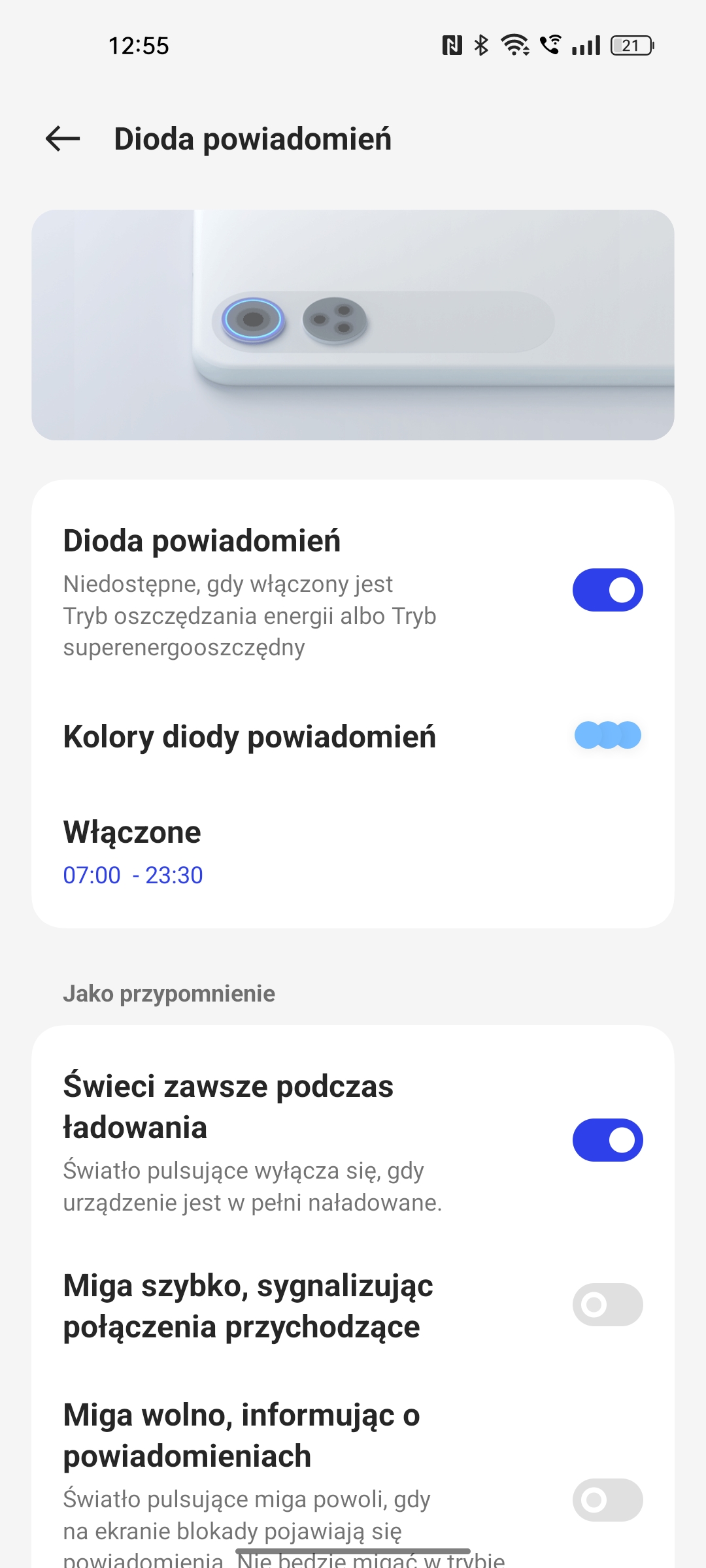
Task: Tap the Wi-Fi calling icon
Action: (549, 46)
